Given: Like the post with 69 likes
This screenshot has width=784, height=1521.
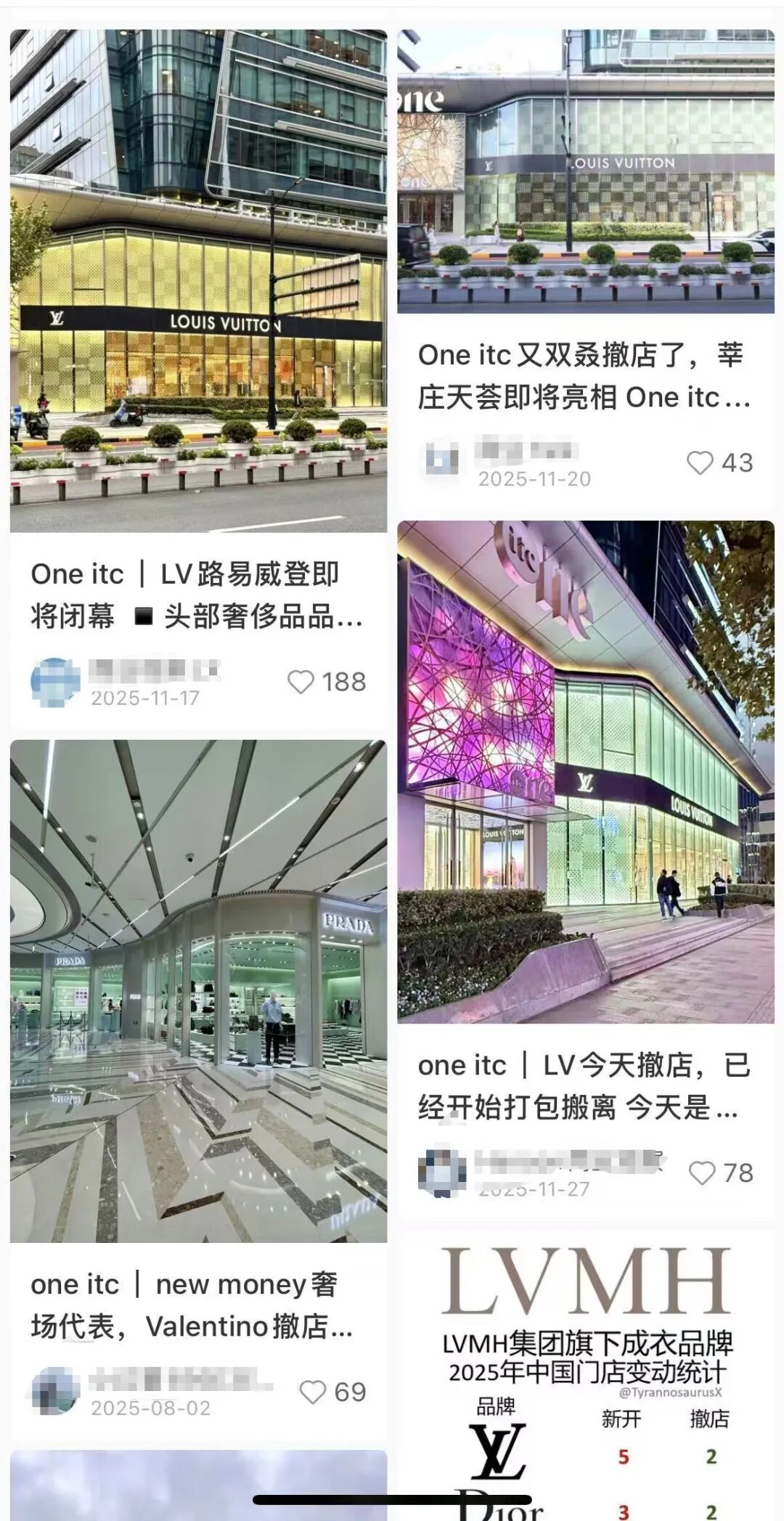Looking at the screenshot, I should pos(313,1392).
